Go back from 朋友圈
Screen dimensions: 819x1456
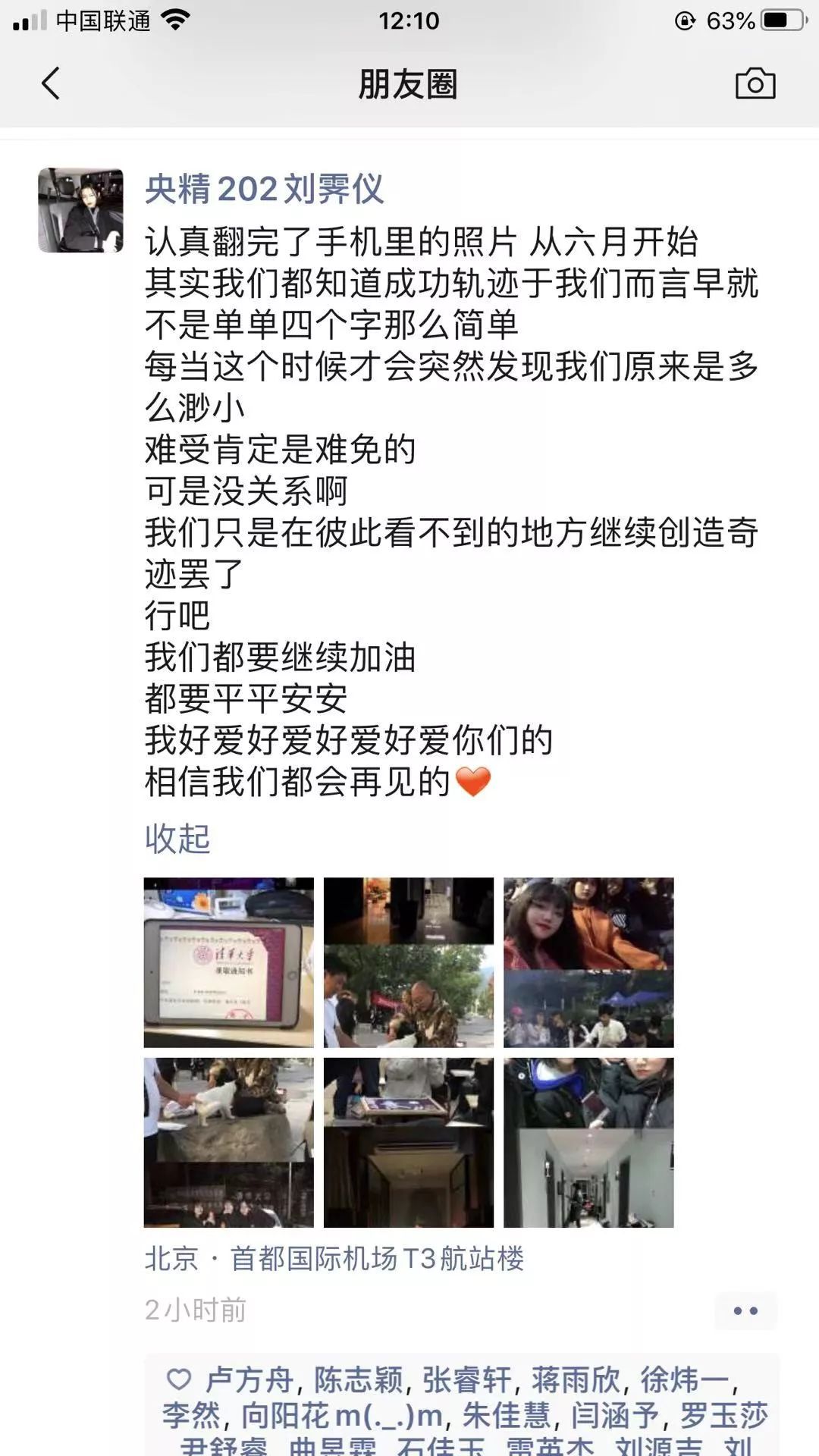pos(50,83)
